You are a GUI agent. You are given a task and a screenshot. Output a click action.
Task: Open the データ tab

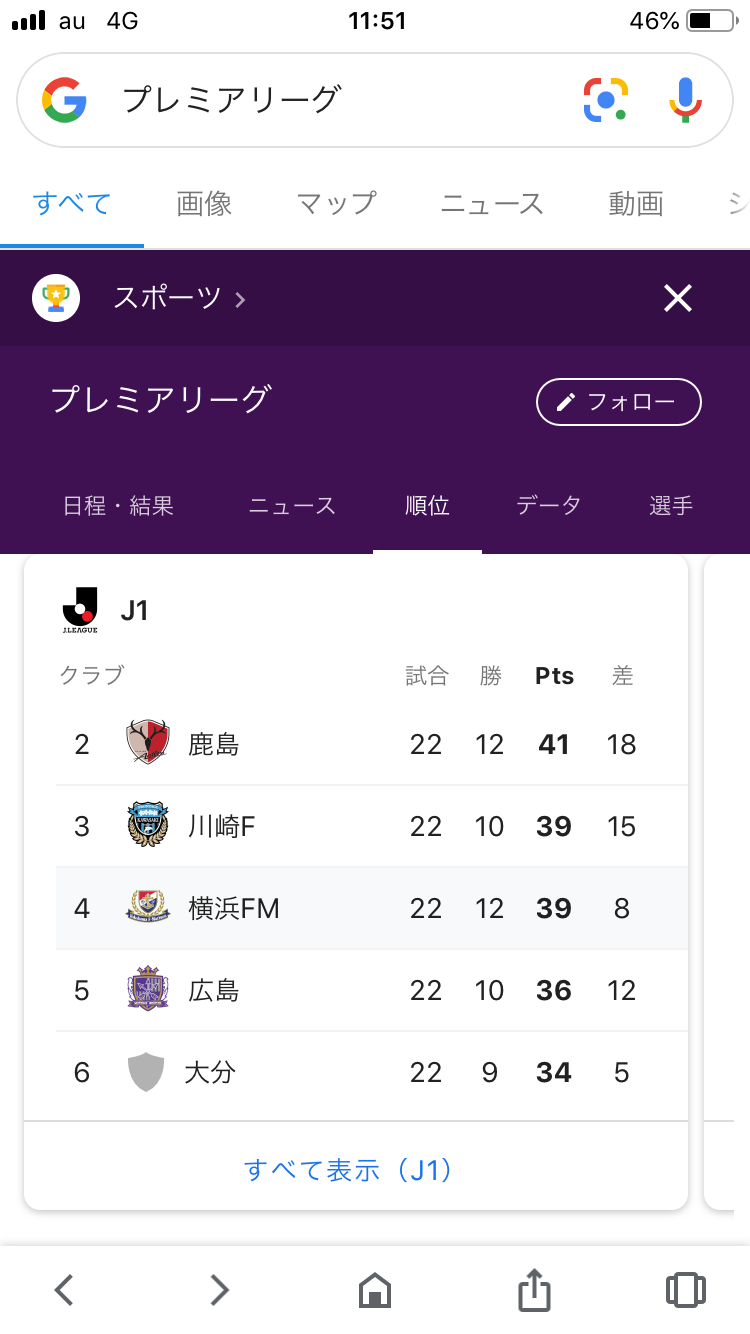tap(548, 506)
